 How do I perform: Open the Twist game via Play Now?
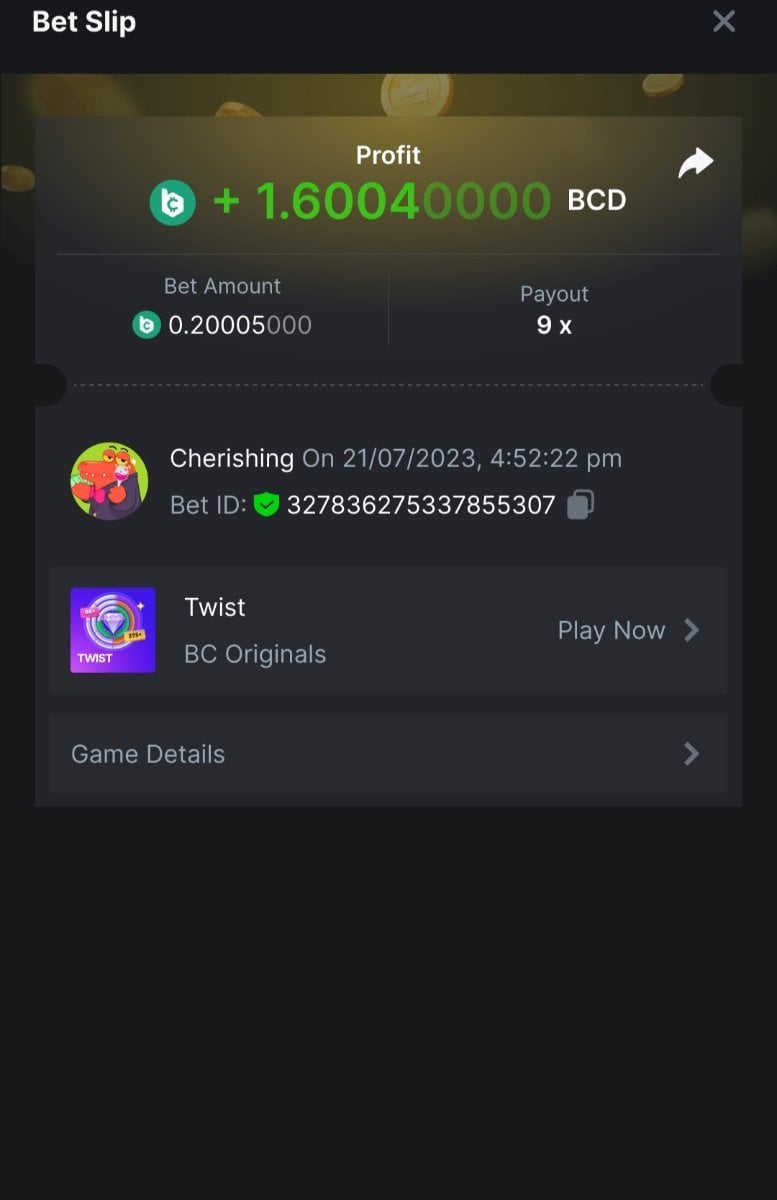pos(627,630)
